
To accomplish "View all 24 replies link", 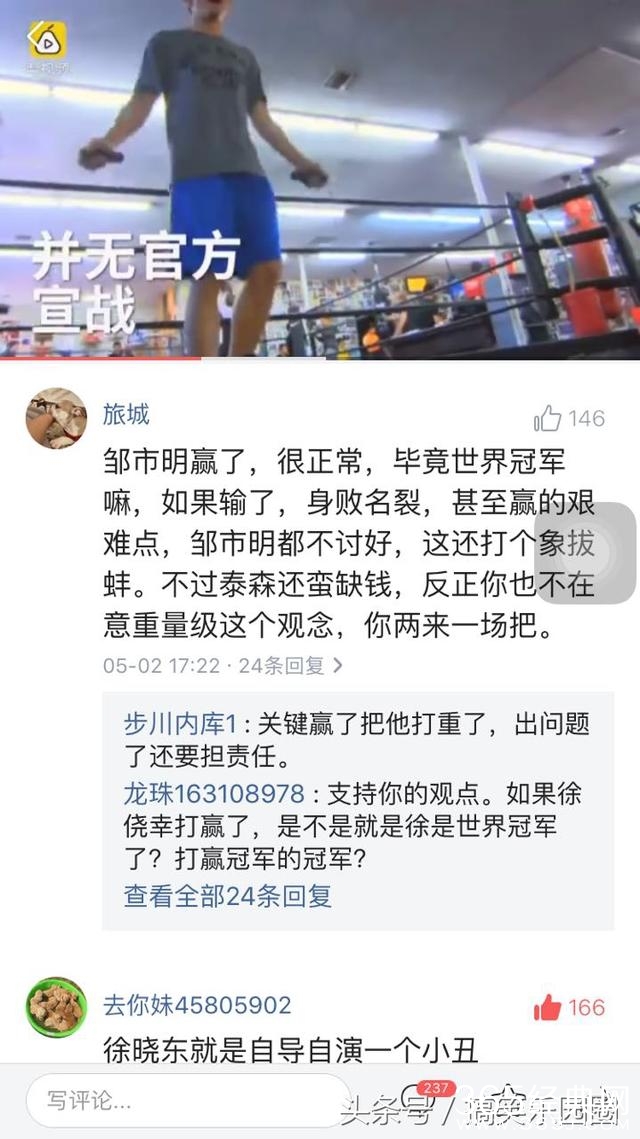I will [x=228, y=896].
